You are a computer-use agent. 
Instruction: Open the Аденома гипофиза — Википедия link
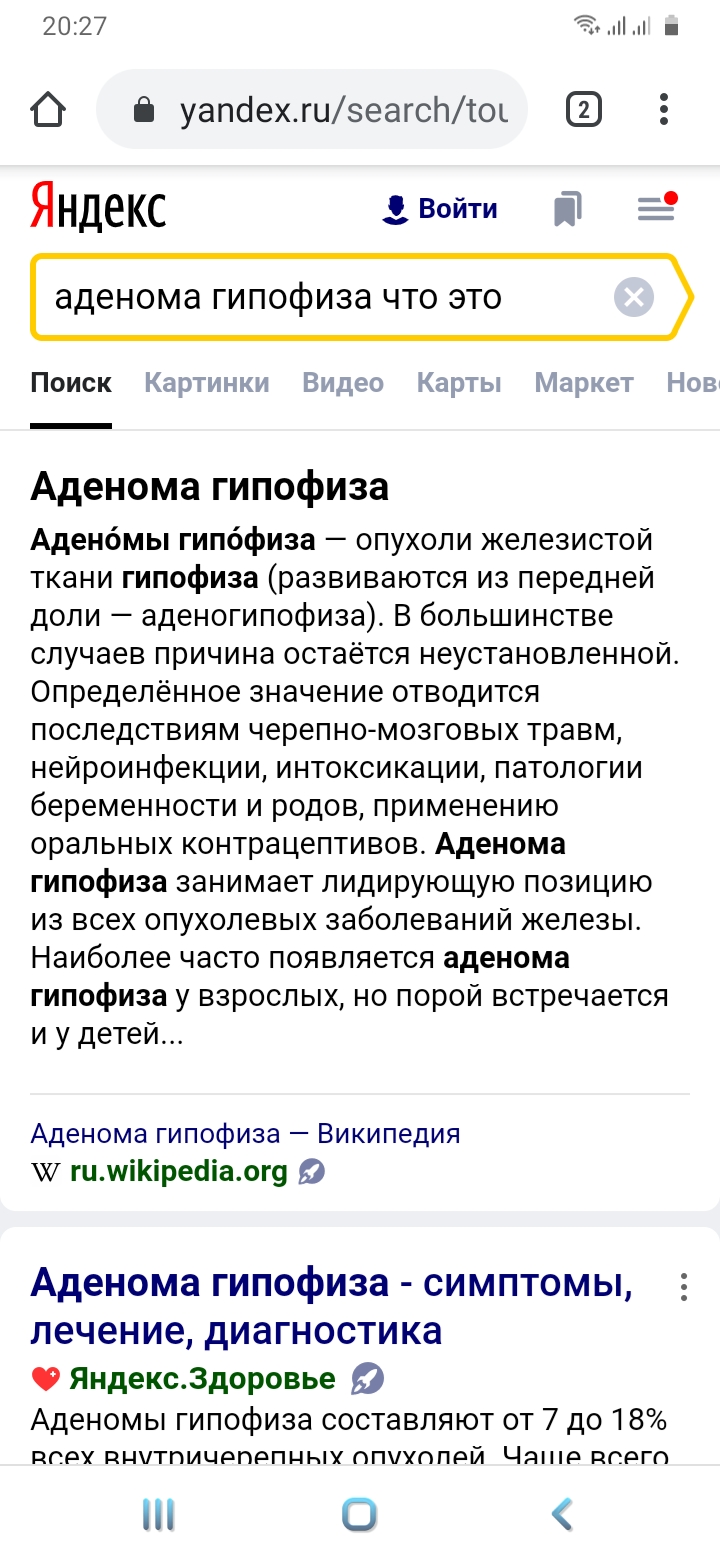point(245,1134)
